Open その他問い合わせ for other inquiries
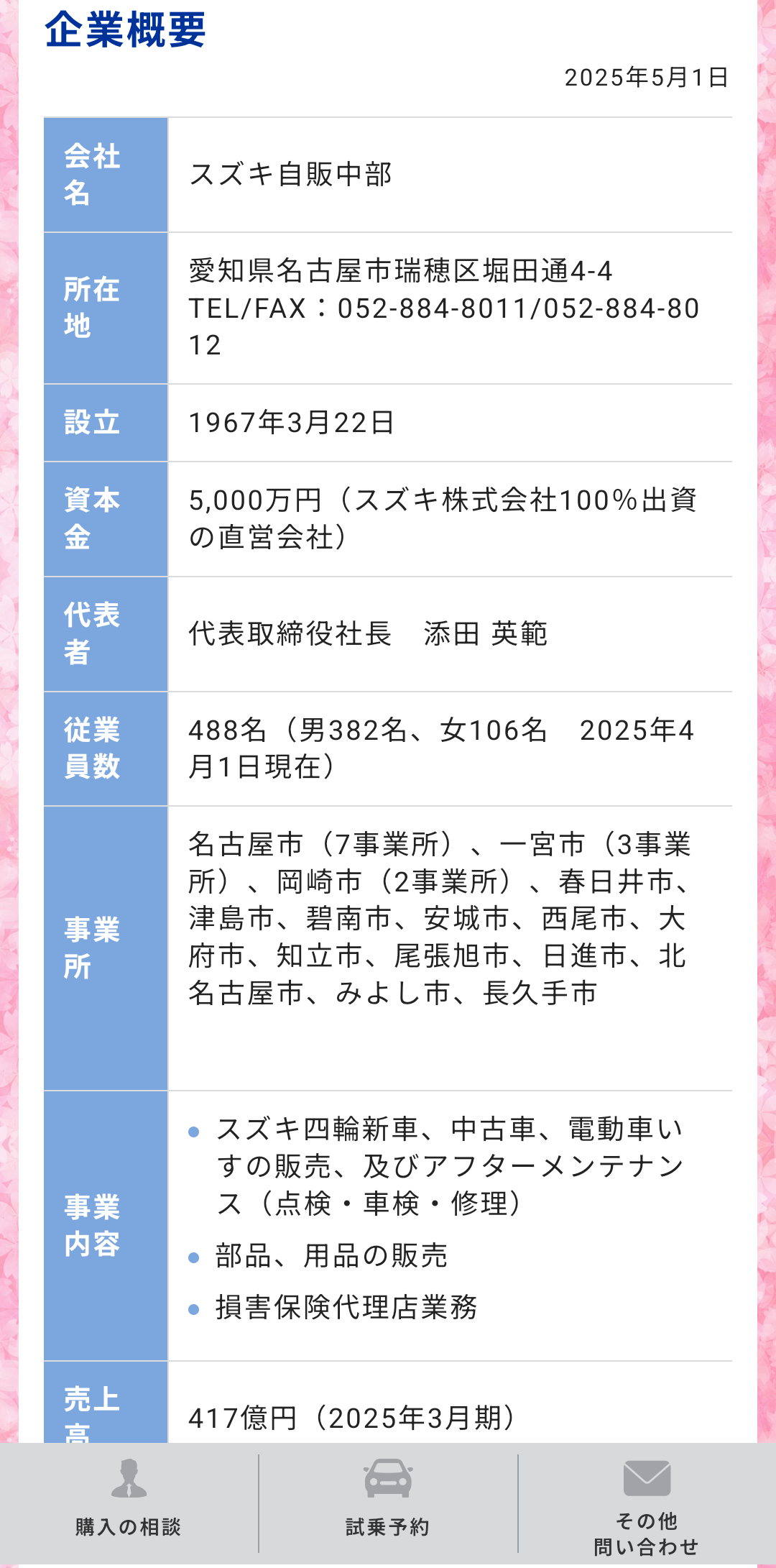The width and height of the screenshot is (776, 1568). click(x=647, y=1504)
